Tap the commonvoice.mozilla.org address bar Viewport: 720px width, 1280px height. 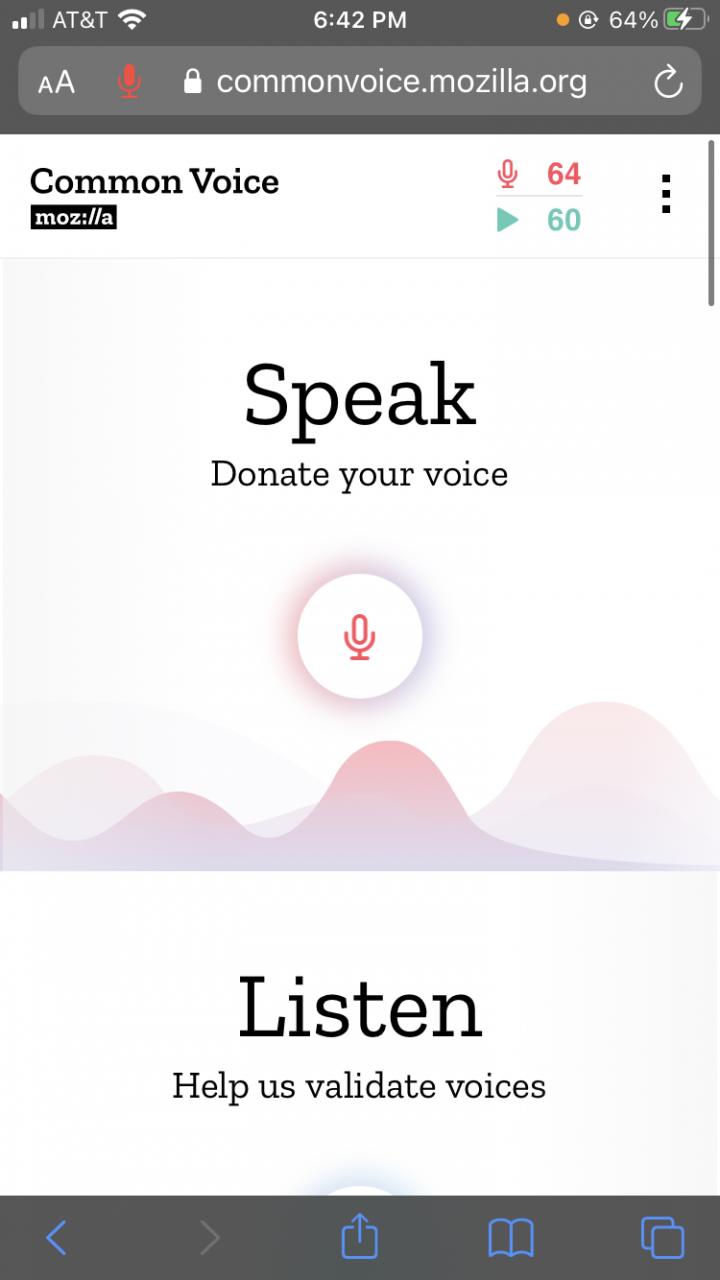(x=400, y=82)
